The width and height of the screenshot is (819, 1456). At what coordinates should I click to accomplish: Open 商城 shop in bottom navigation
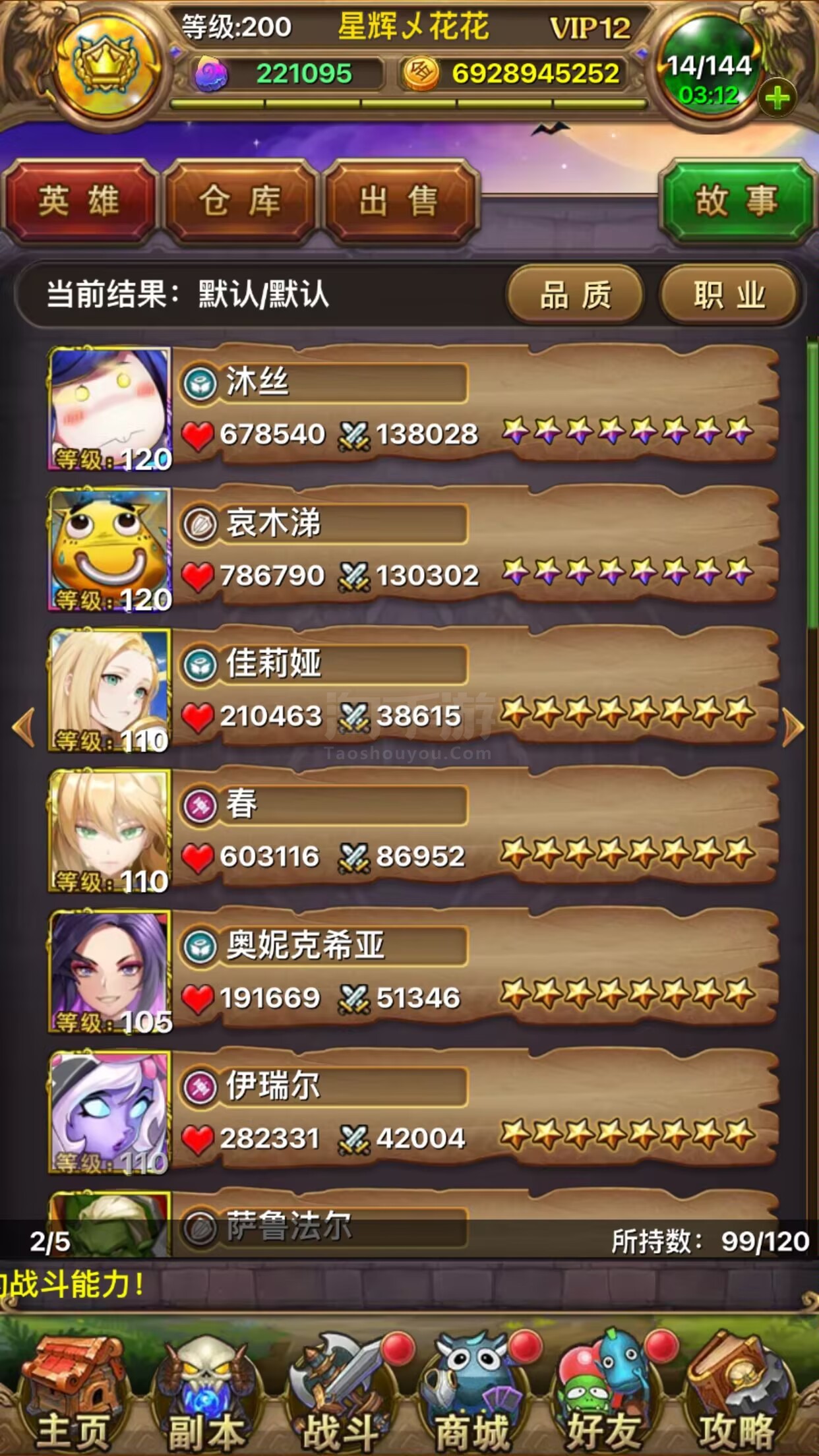[472, 1391]
